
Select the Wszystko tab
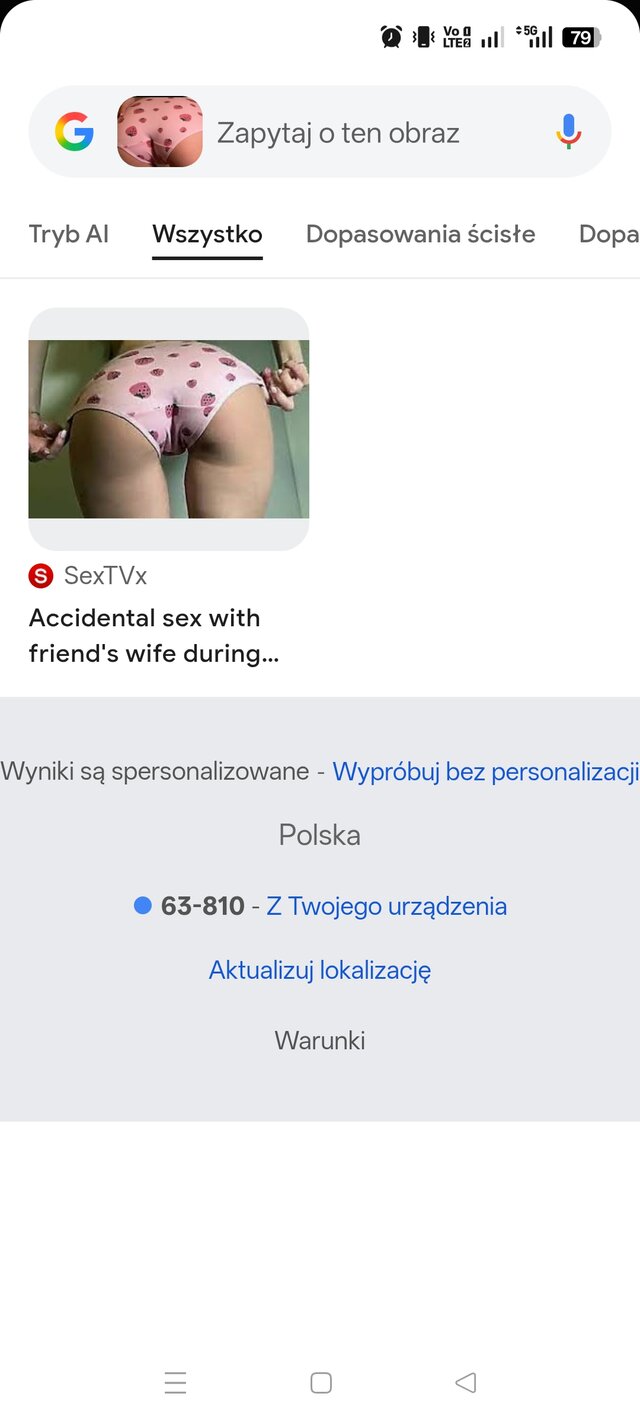pos(207,234)
